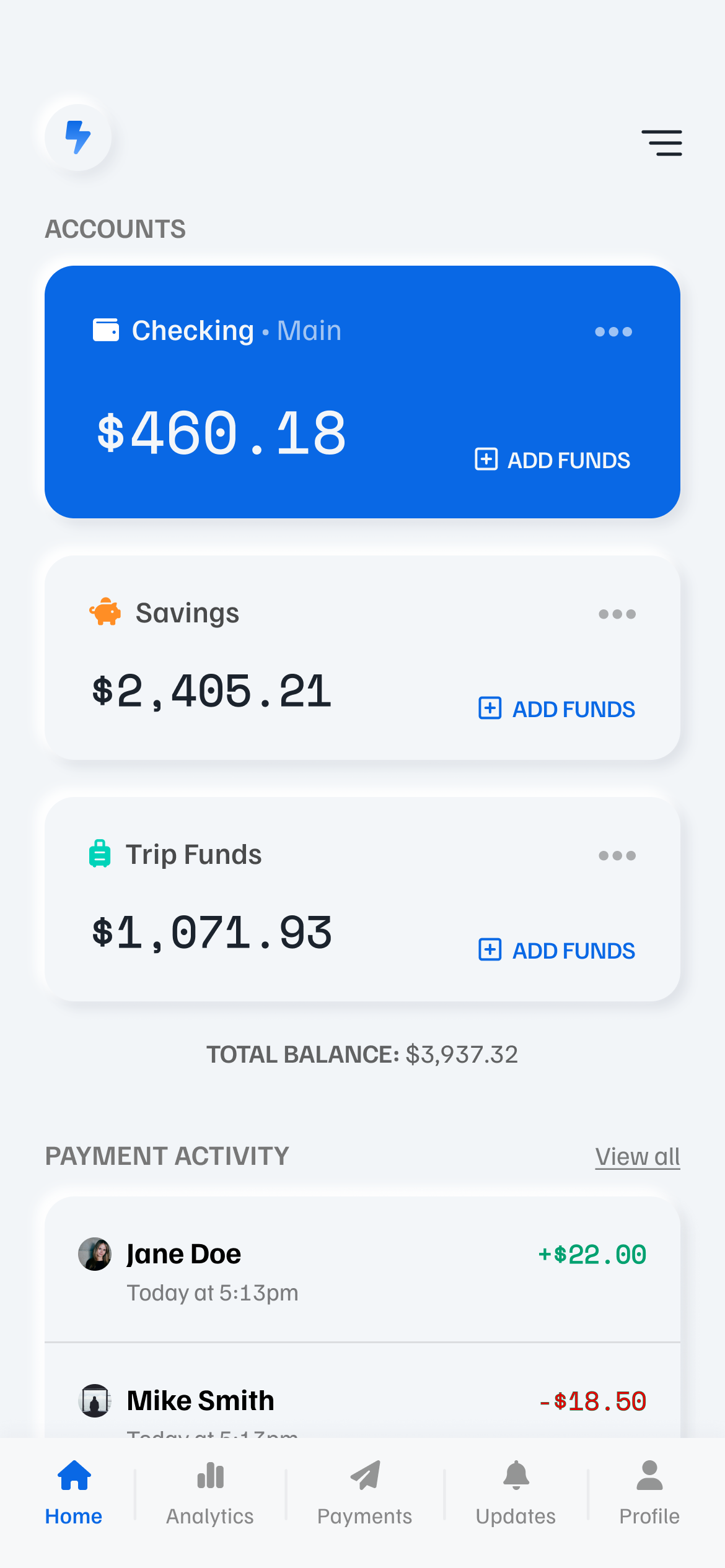The image size is (725, 1568).
Task: Open the options menu on Checking account
Action: (x=613, y=332)
